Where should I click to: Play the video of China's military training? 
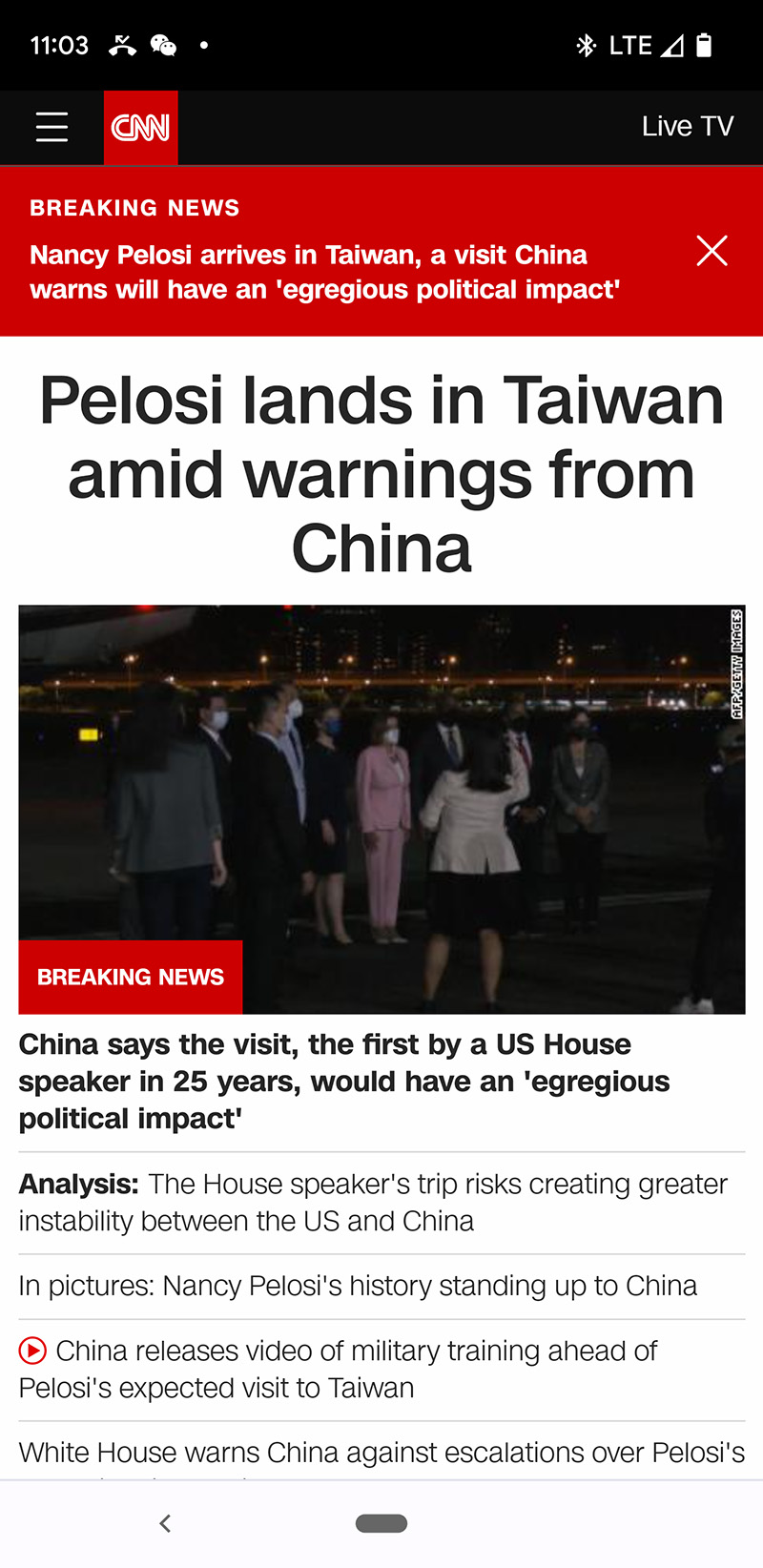[339, 1369]
